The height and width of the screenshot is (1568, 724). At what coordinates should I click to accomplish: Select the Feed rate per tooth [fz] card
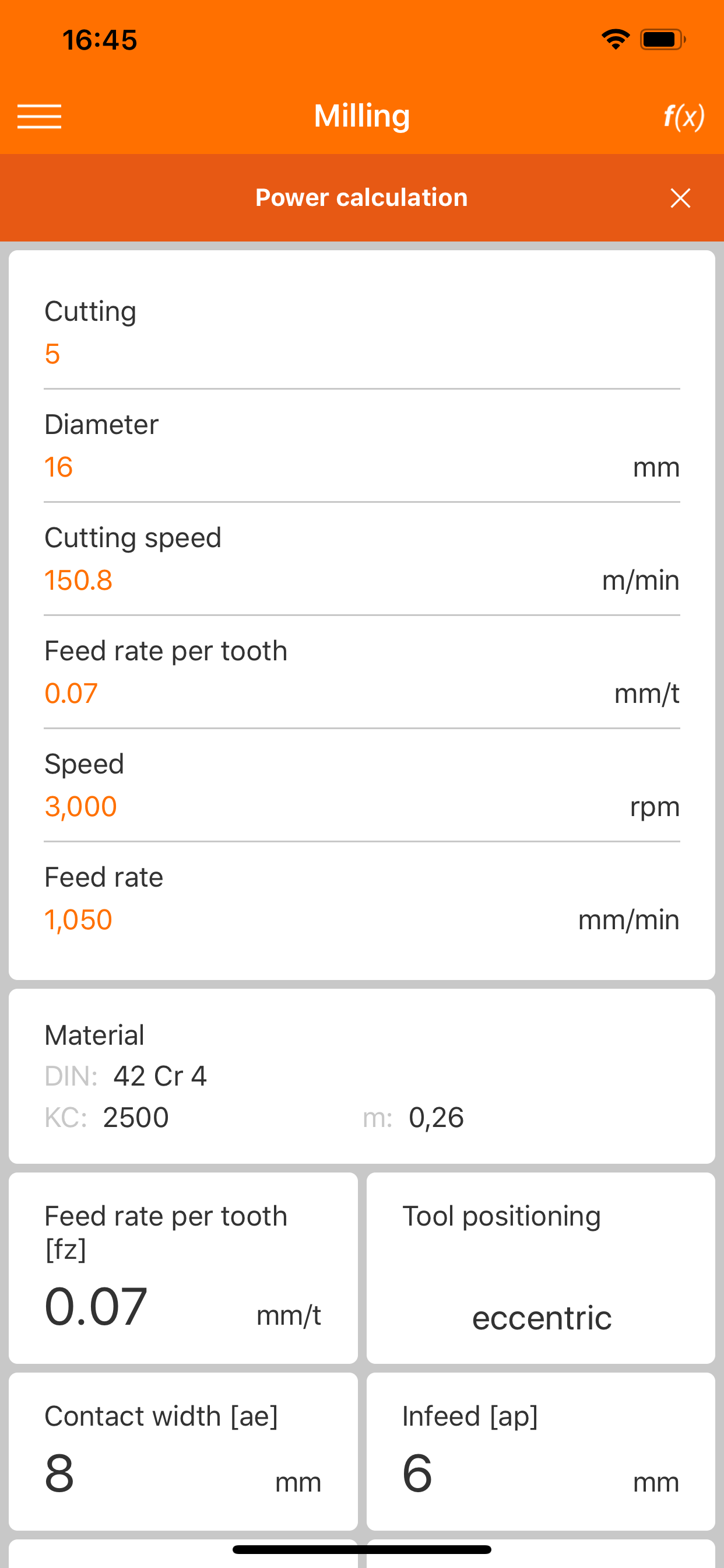tap(182, 1268)
